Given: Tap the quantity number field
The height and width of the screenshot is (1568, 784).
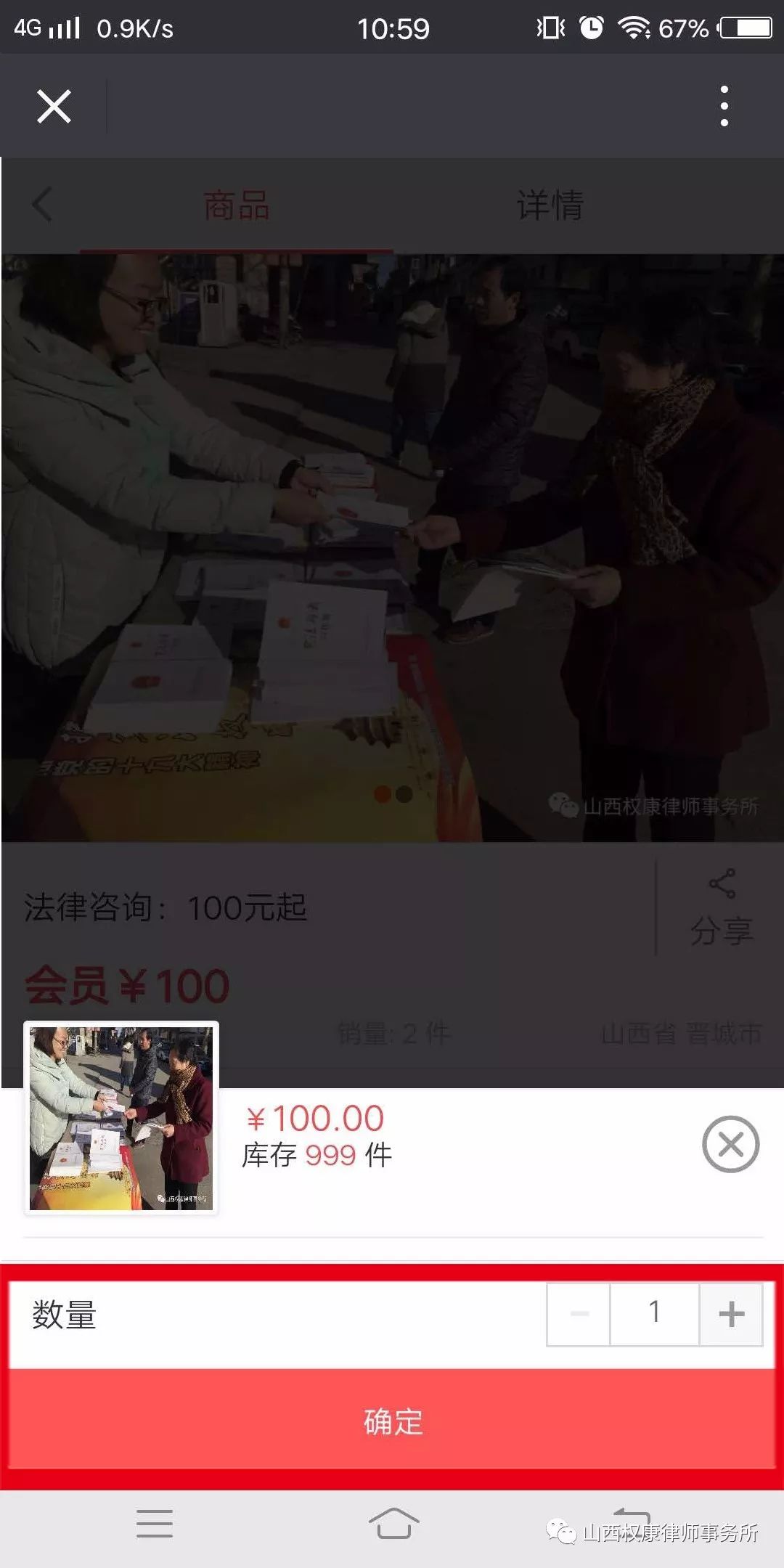Looking at the screenshot, I should [x=654, y=1314].
